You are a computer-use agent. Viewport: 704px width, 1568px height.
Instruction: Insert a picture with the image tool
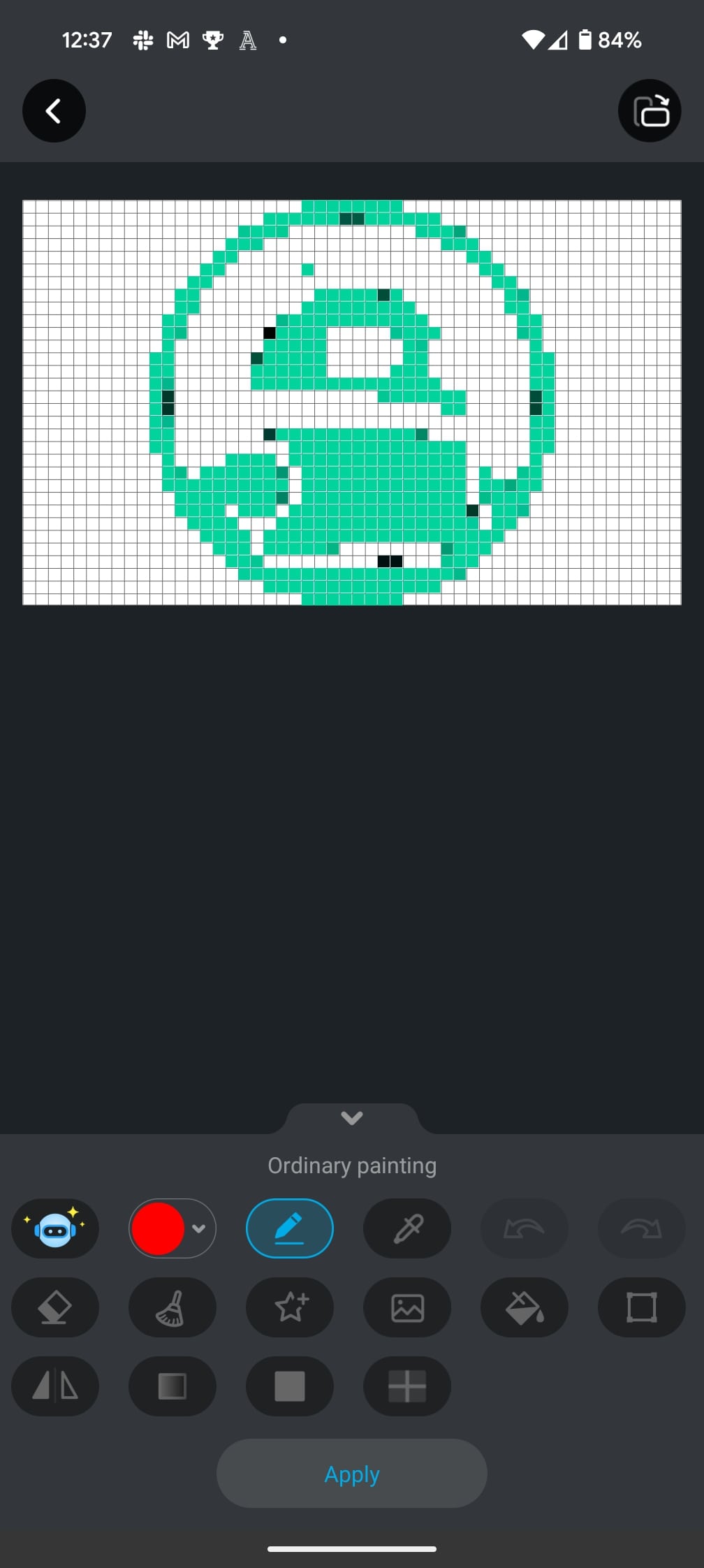407,1307
